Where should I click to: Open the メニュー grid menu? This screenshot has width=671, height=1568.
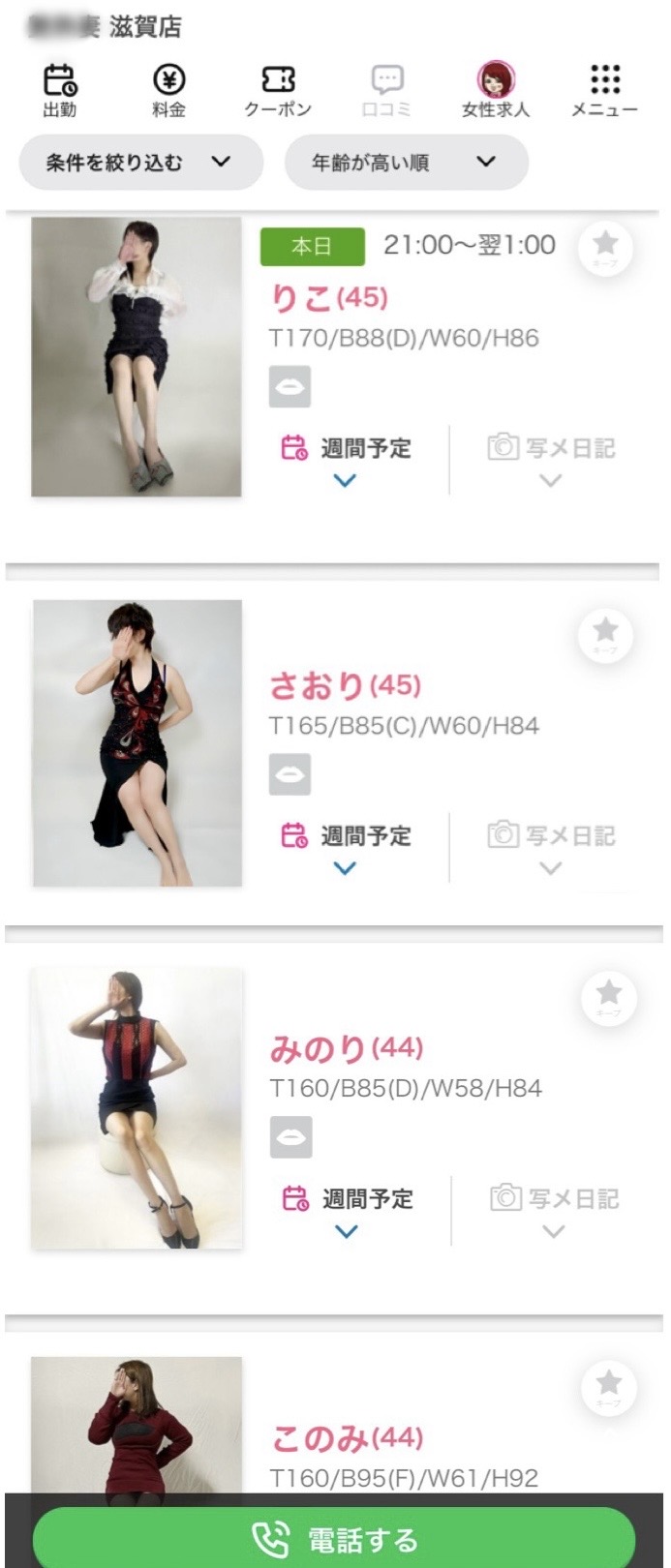[604, 91]
